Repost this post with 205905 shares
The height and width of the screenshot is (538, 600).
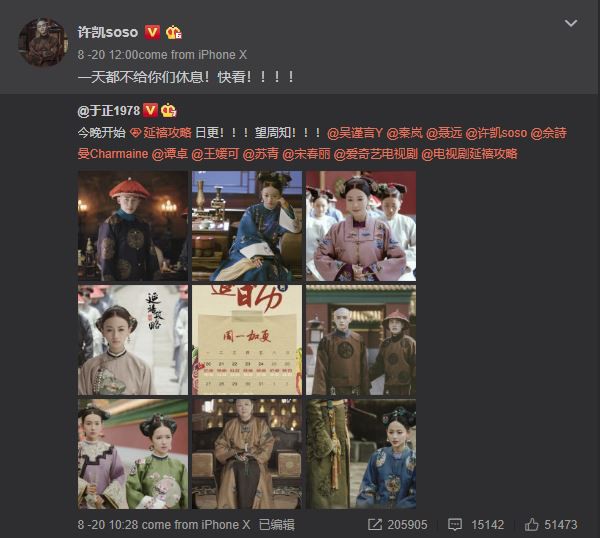(x=398, y=524)
